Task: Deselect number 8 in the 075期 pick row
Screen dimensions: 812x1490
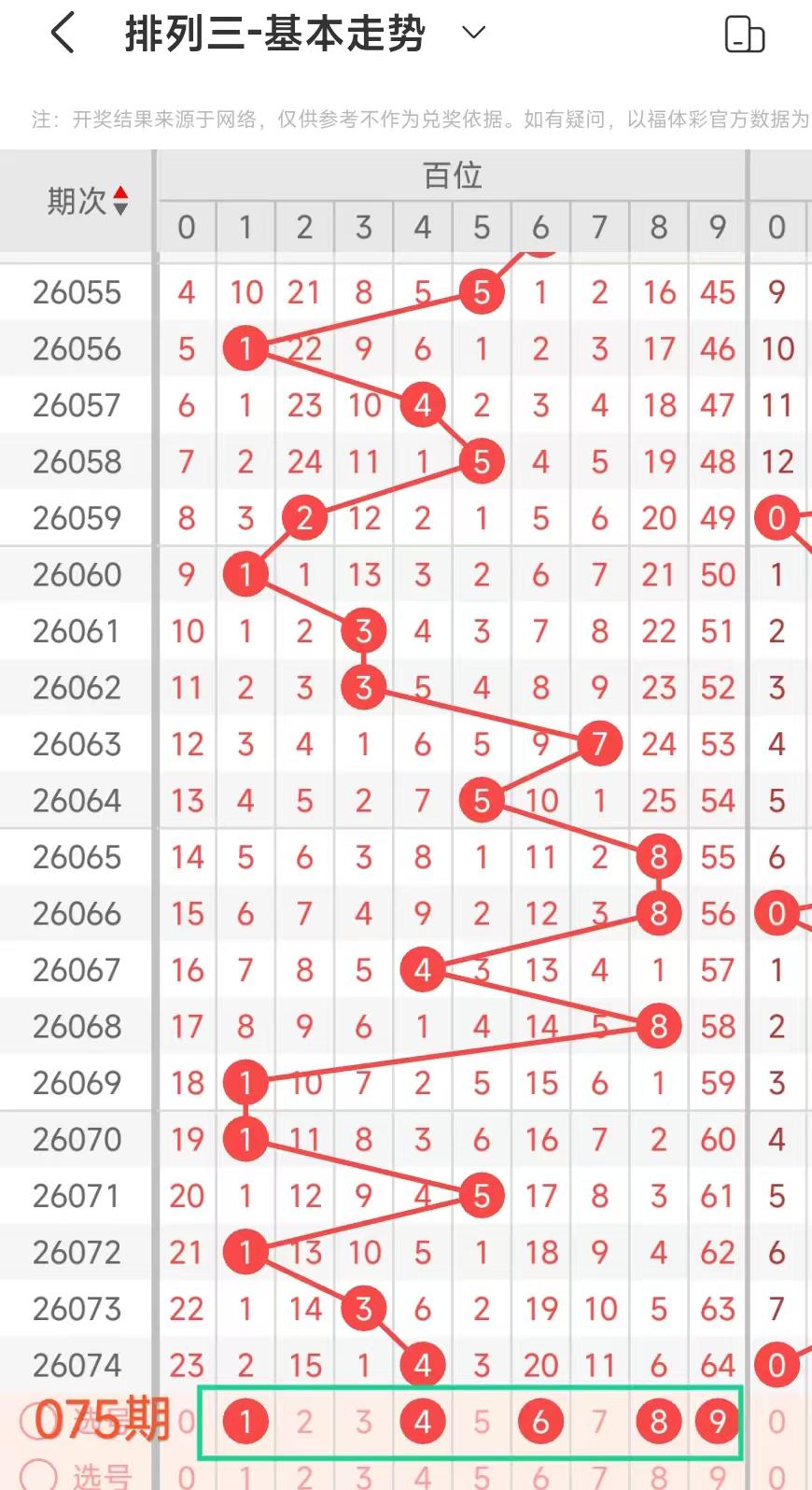Action: pos(659,1422)
